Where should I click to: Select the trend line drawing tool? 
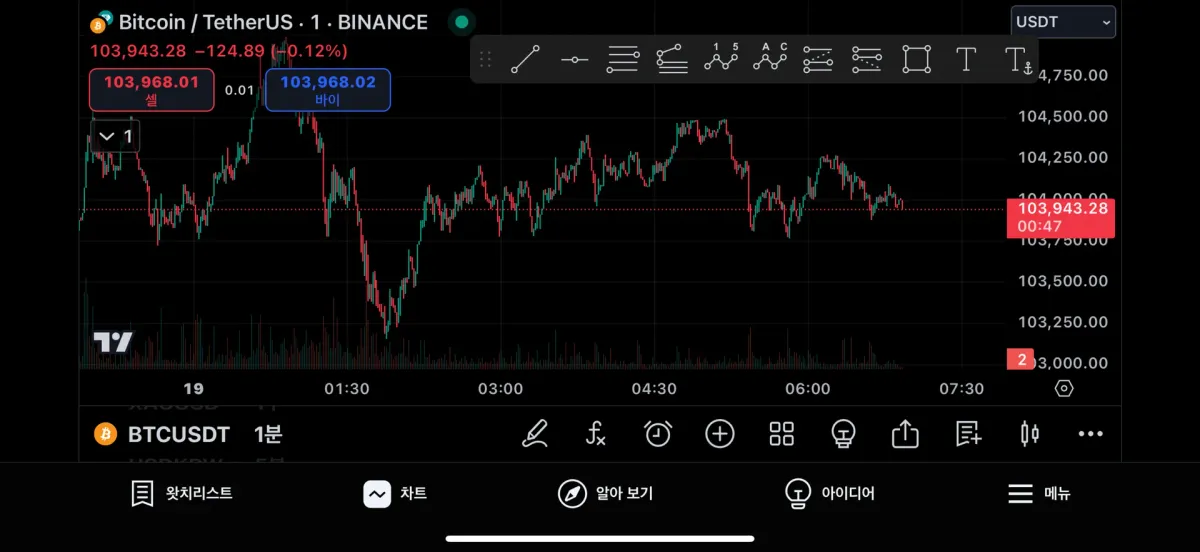point(526,60)
